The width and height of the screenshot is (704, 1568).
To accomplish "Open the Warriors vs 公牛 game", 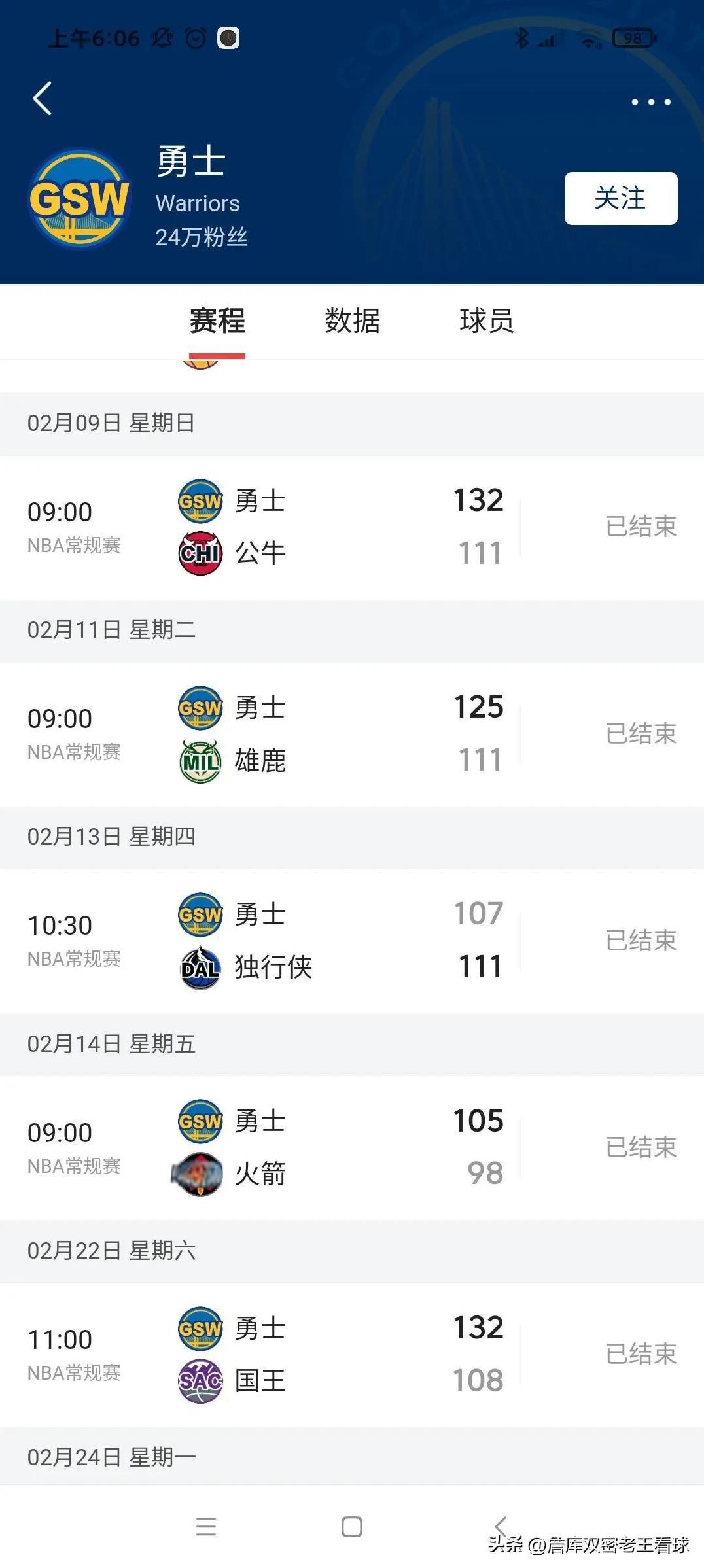I will pyautogui.click(x=352, y=527).
